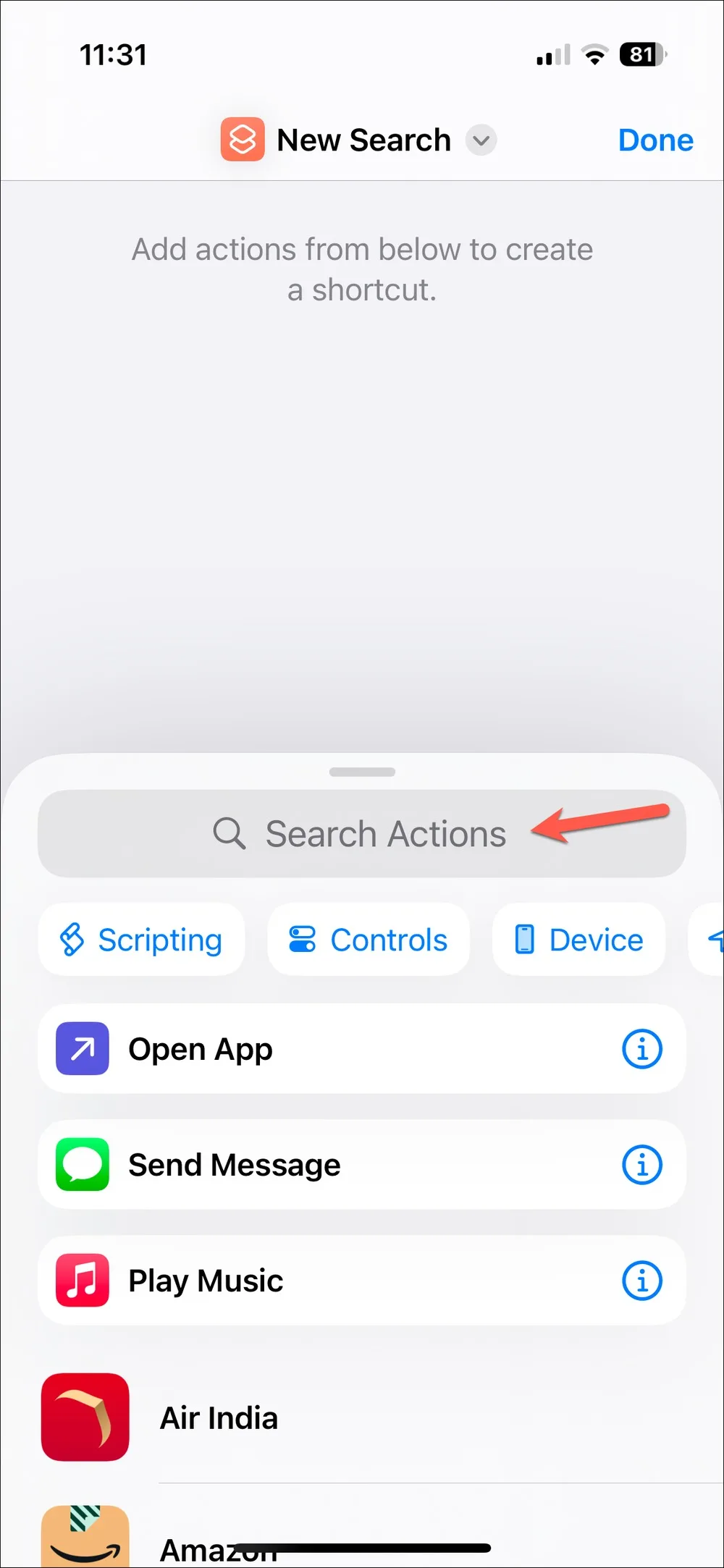This screenshot has height=1568, width=724.
Task: Tap Done to finish the shortcut
Action: point(655,140)
